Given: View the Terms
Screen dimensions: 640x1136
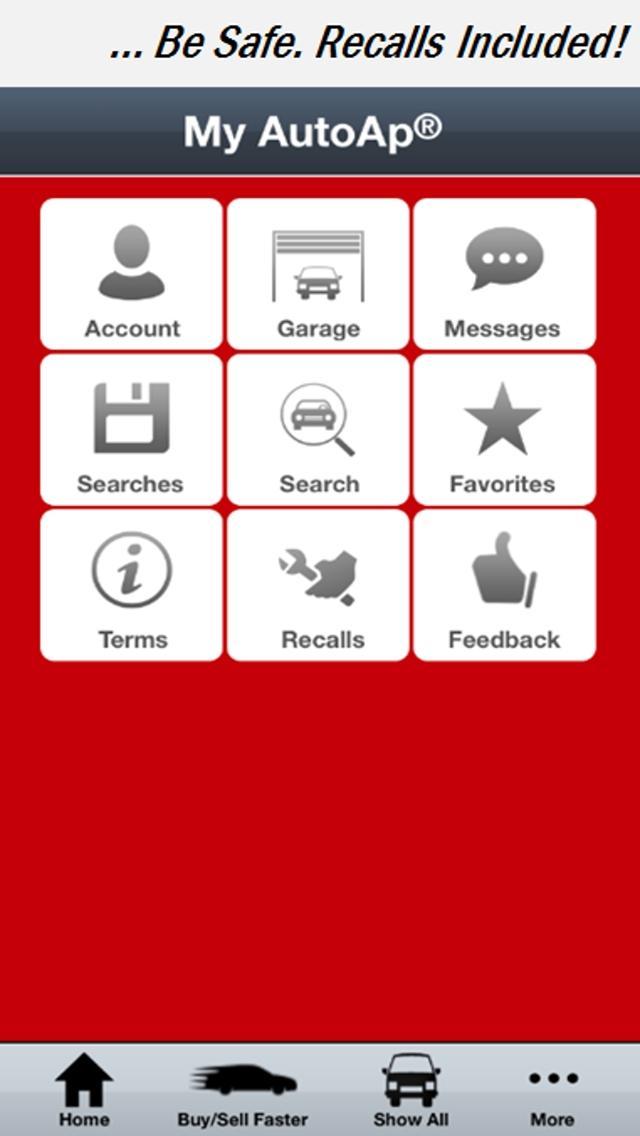Looking at the screenshot, I should (131, 585).
